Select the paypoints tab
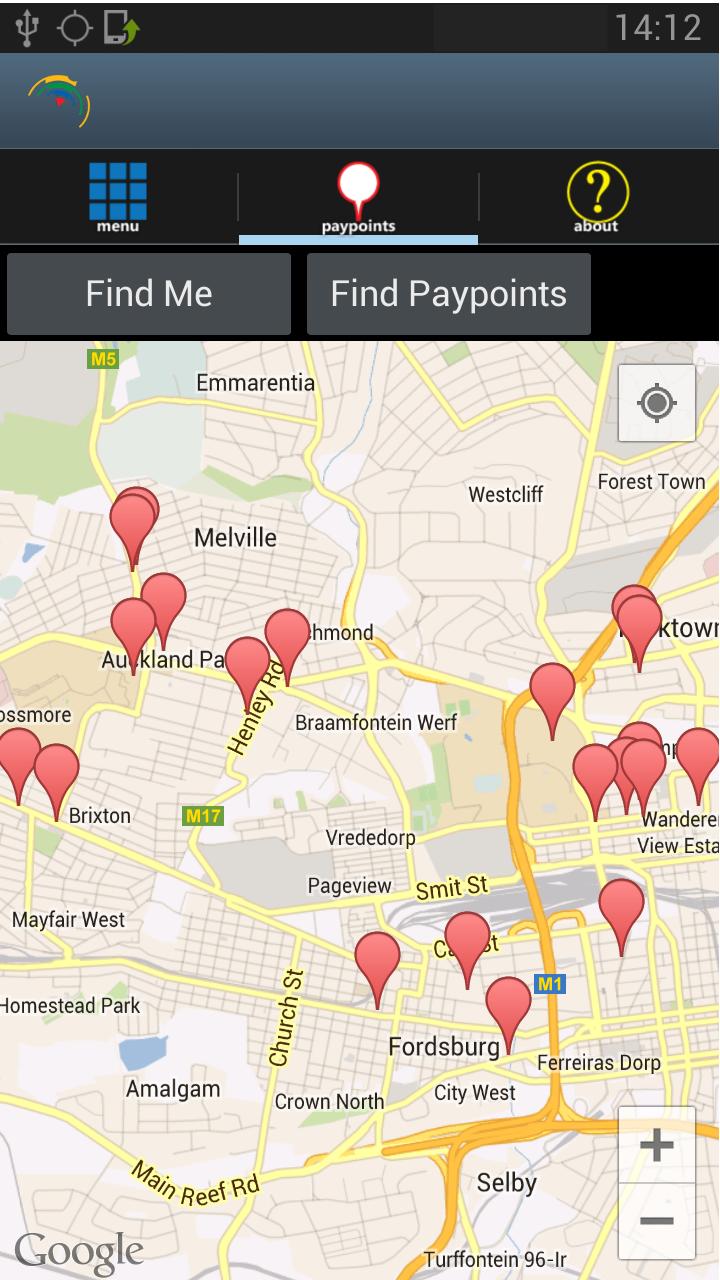 click(358, 197)
